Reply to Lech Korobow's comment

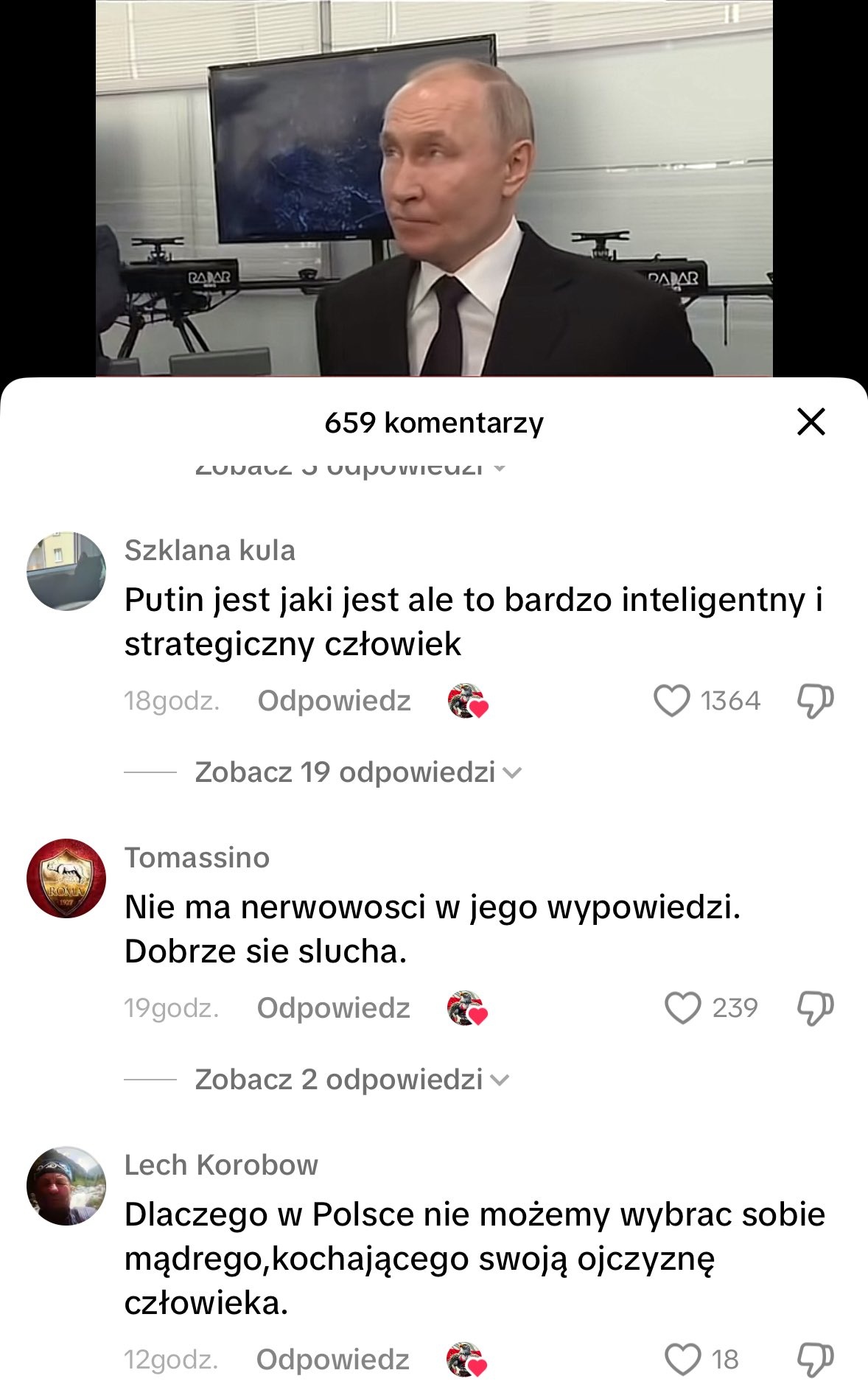[332, 1359]
